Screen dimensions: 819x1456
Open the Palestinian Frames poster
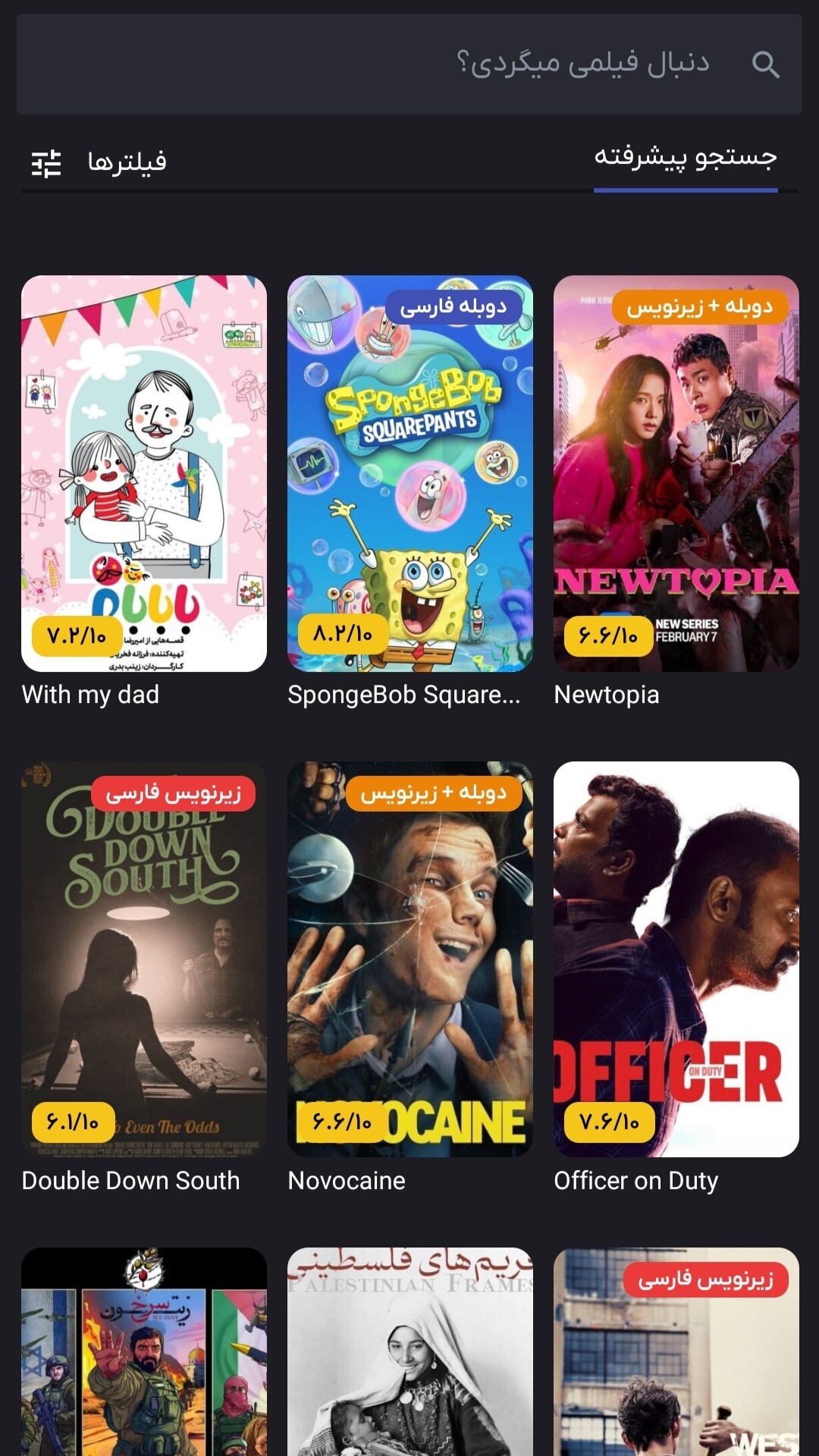tap(409, 1357)
